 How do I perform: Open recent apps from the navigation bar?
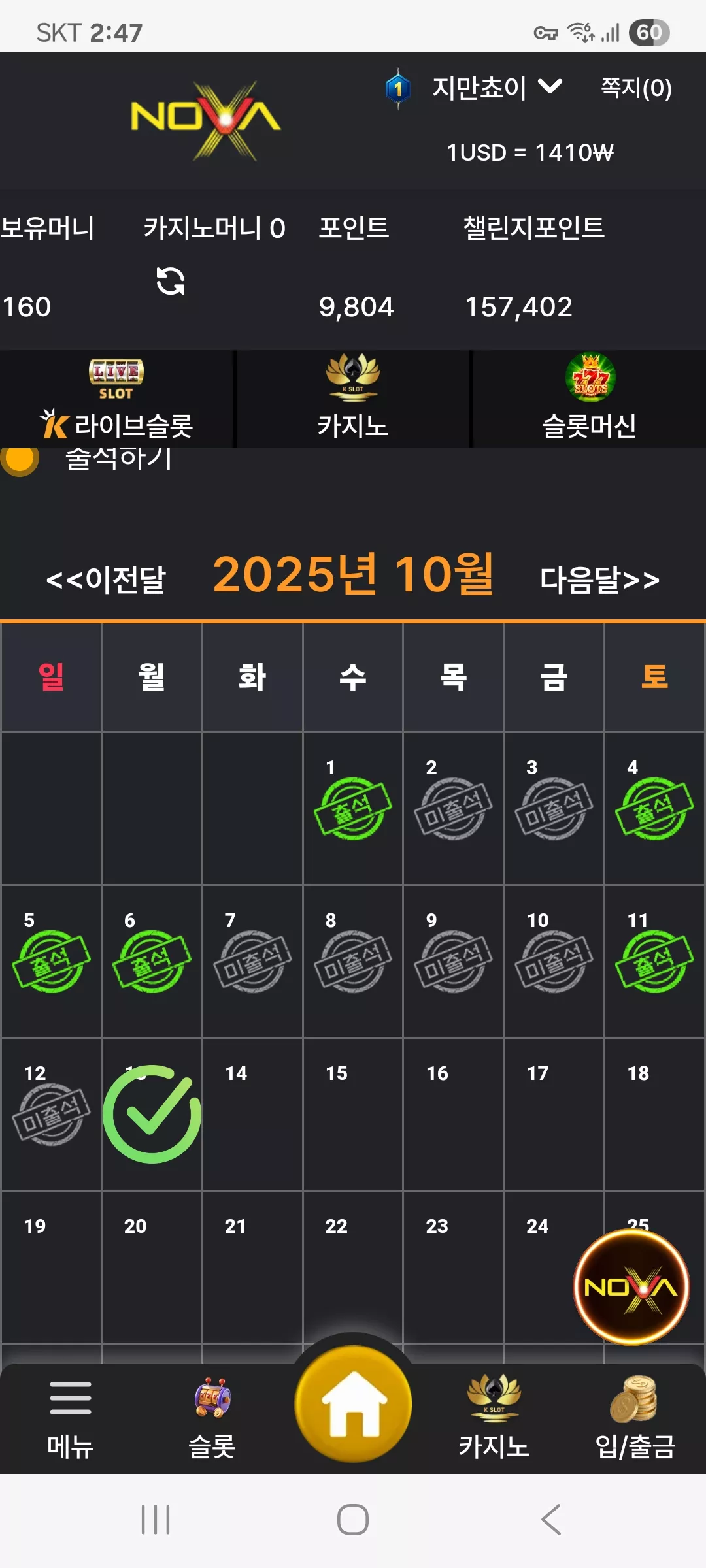tap(156, 1519)
